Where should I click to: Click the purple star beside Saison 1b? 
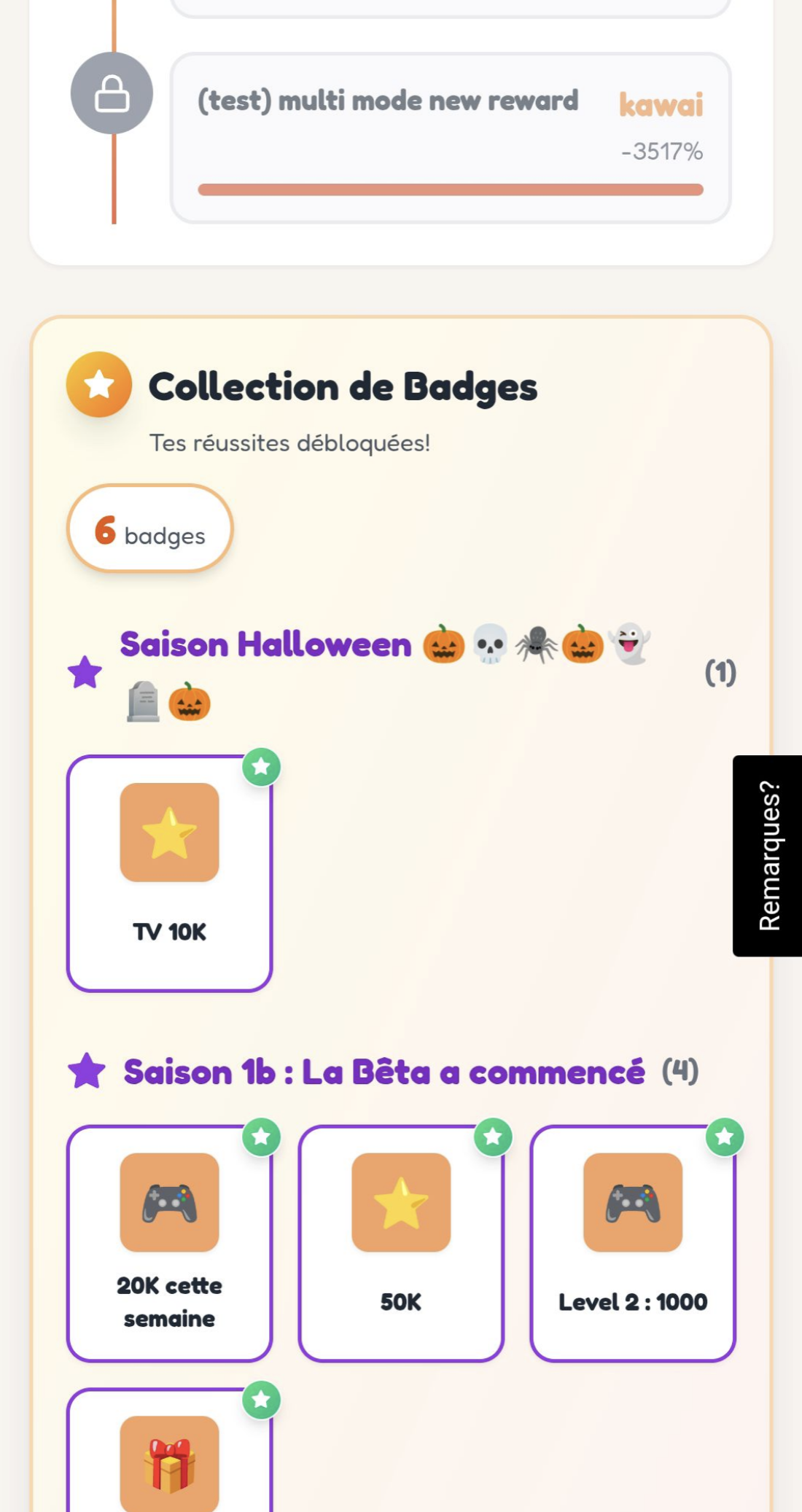[x=86, y=1072]
